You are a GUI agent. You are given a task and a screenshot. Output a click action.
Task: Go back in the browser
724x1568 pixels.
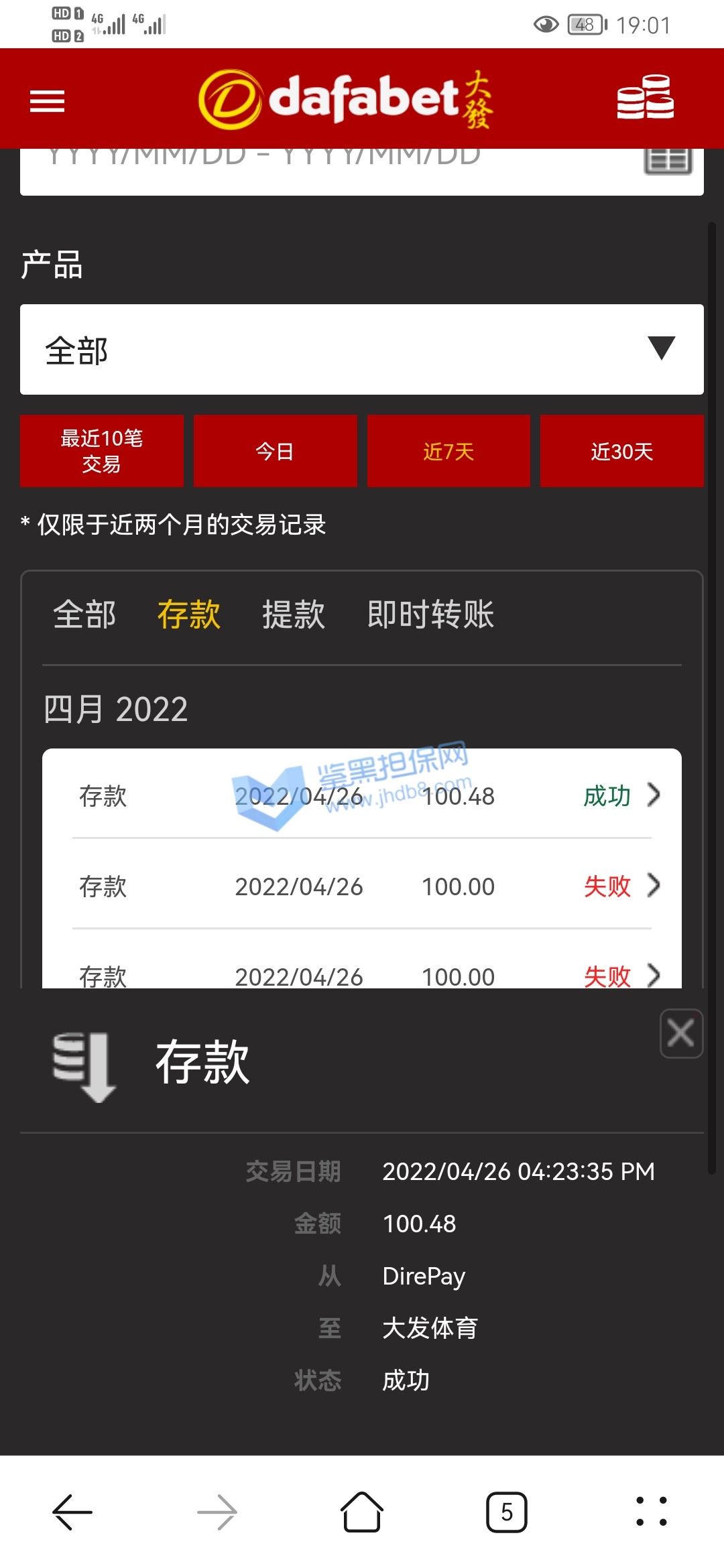tap(72, 1512)
